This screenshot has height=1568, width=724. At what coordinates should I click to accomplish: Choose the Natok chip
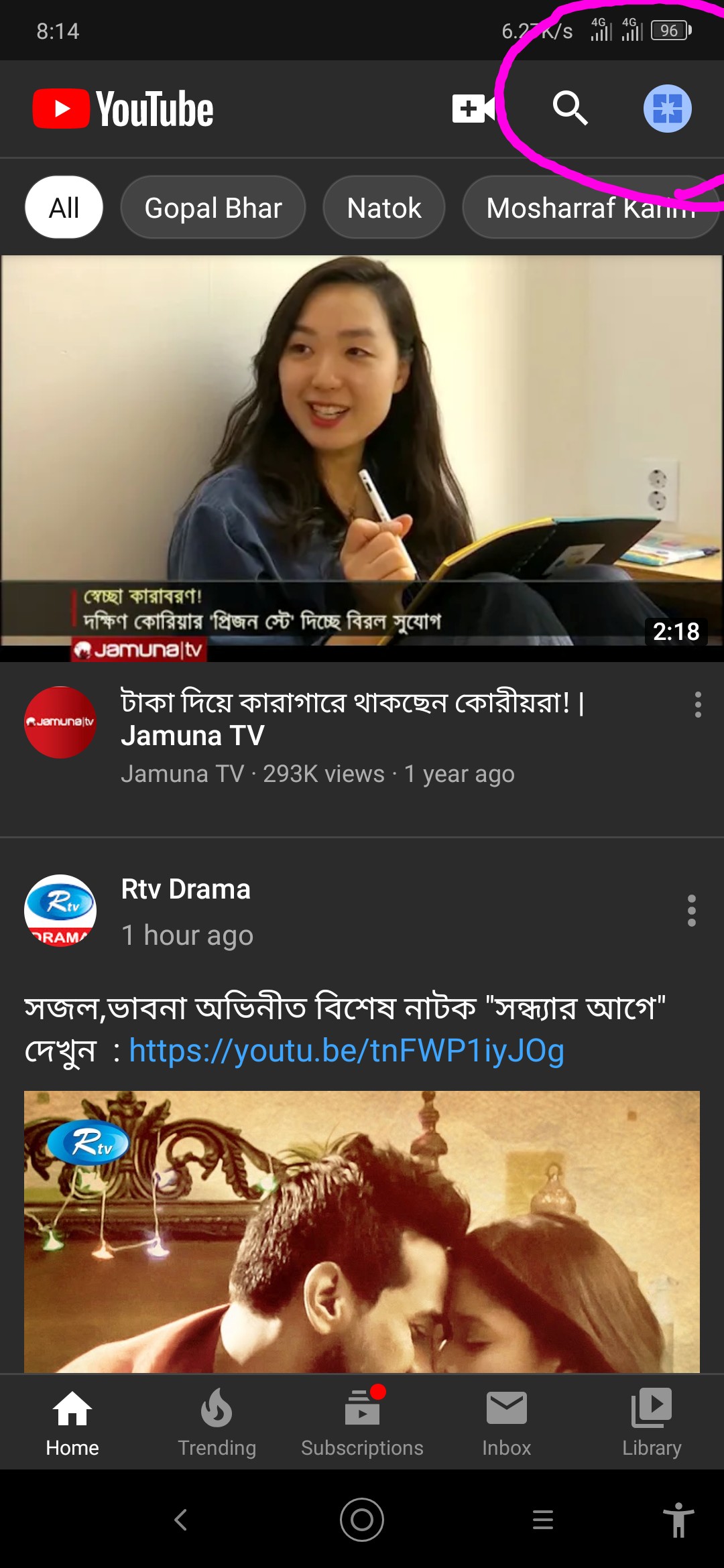point(384,208)
